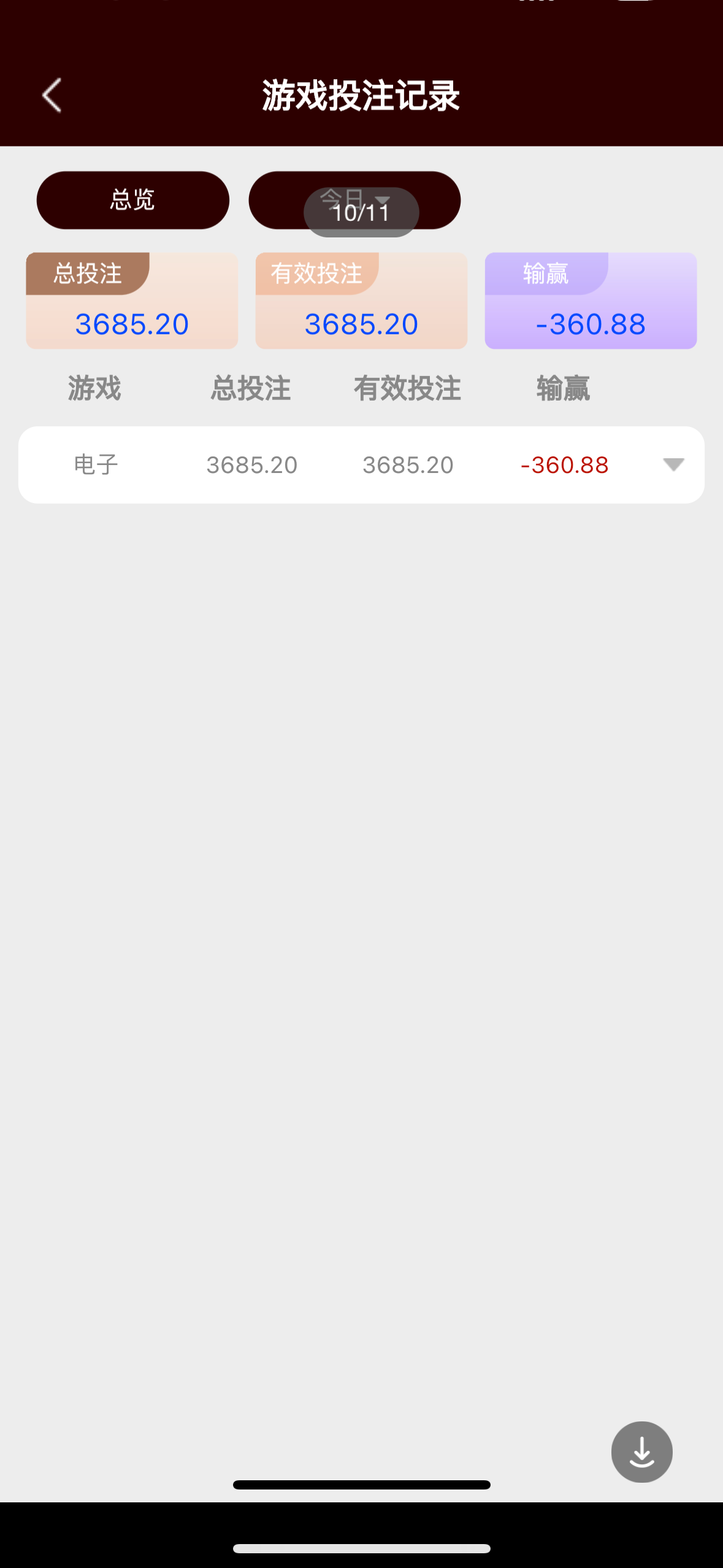Open the 今日 date dropdown

tap(354, 200)
